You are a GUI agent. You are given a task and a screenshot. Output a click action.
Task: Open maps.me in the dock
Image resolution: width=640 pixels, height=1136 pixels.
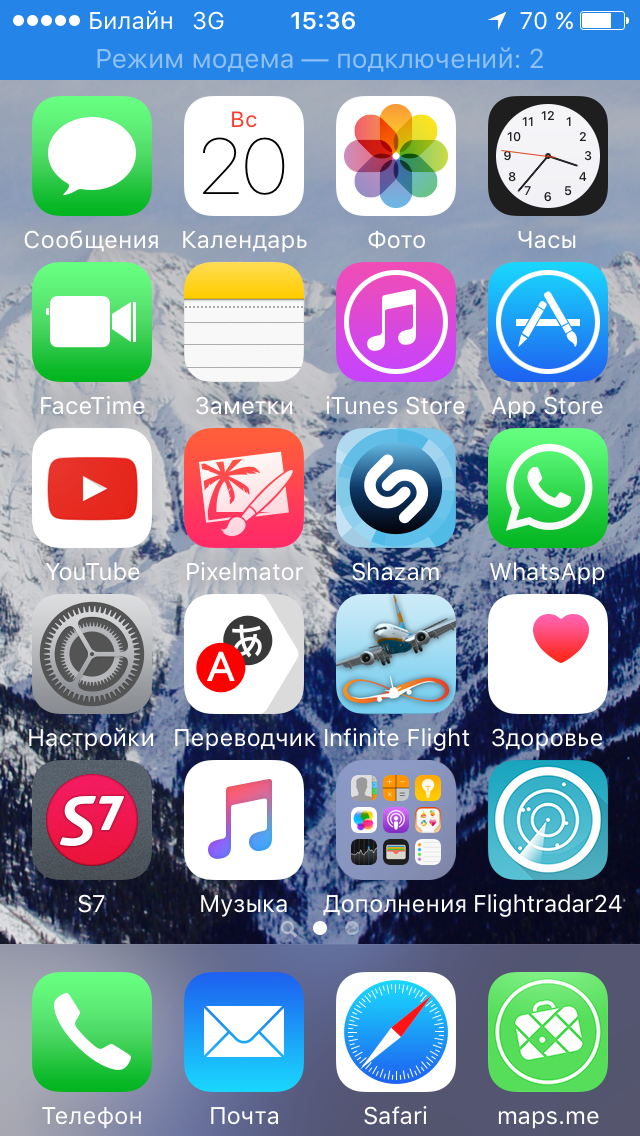(x=548, y=1032)
